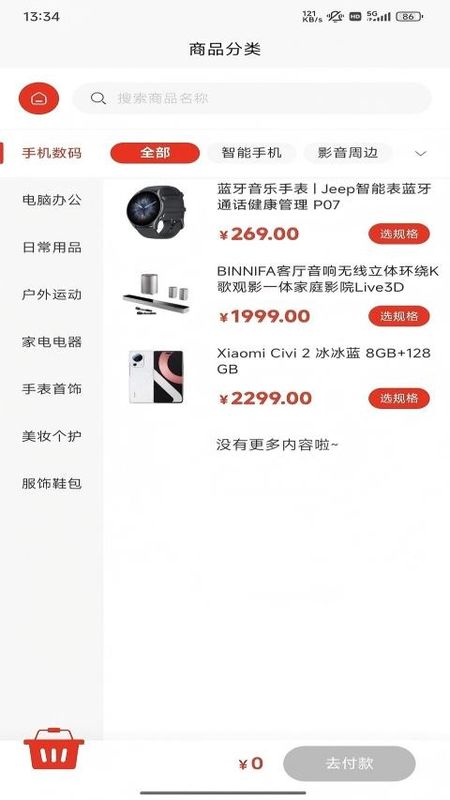Filter by 智能手机 chip
Image resolution: width=450 pixels, height=800 pixels.
(251, 153)
